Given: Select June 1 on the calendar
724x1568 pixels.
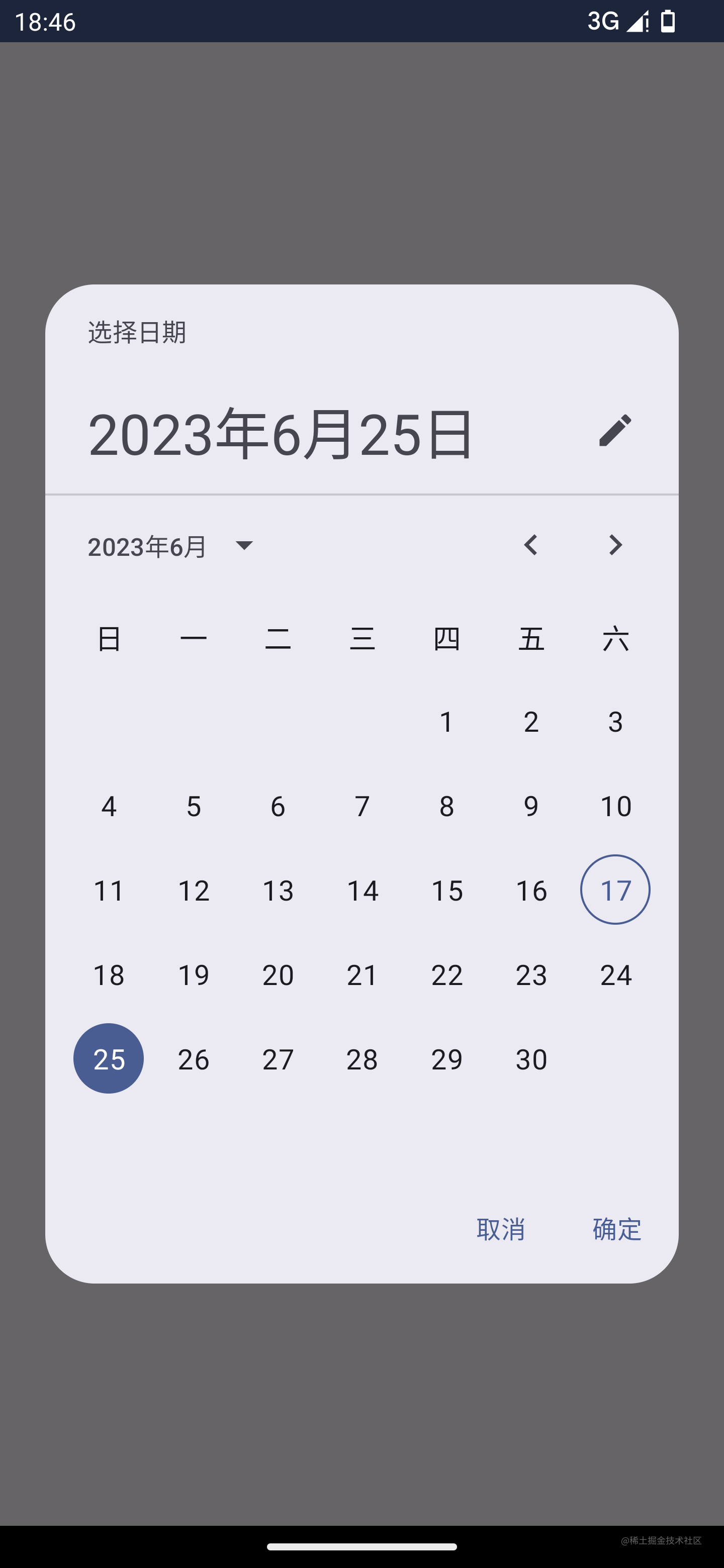Looking at the screenshot, I should click(x=446, y=722).
